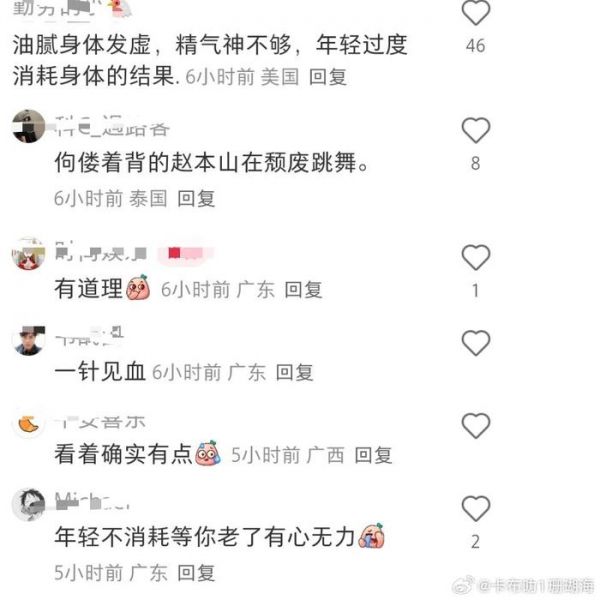The image size is (600, 600).
Task: Open avatar of the 一针见血 commenter
Action: pyautogui.click(x=28, y=340)
